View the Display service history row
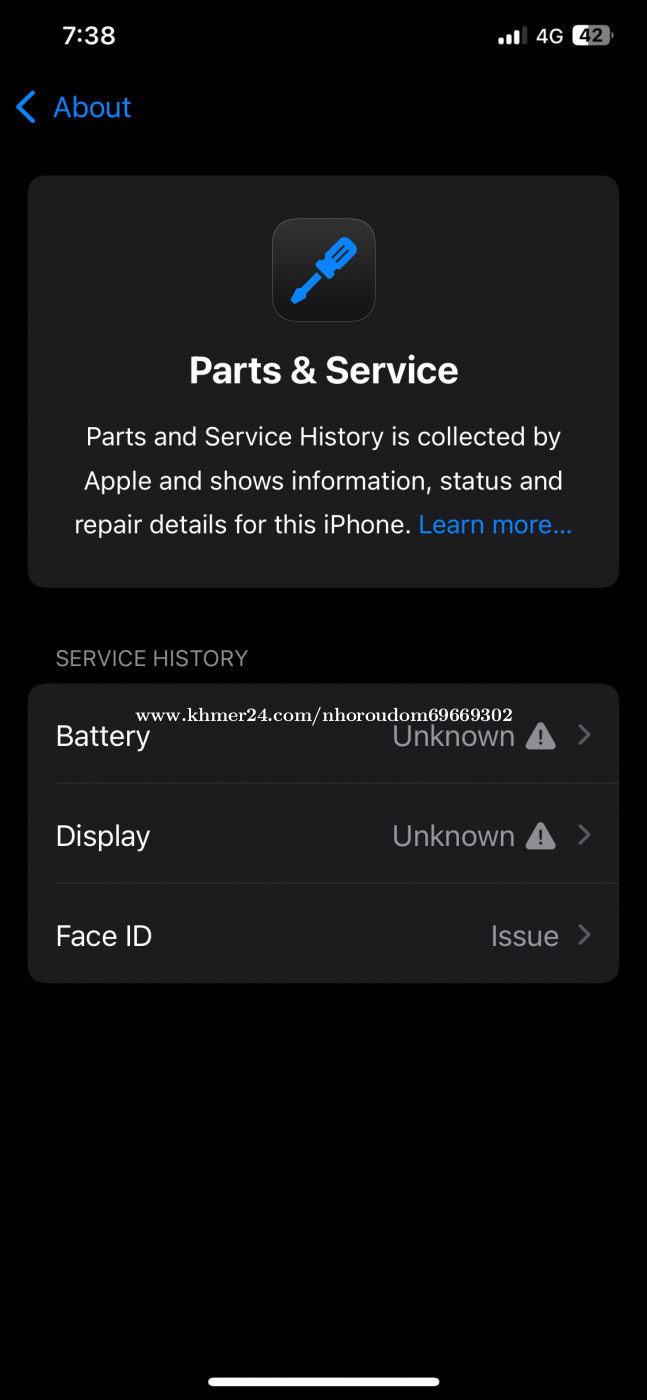647x1400 pixels. pos(323,834)
